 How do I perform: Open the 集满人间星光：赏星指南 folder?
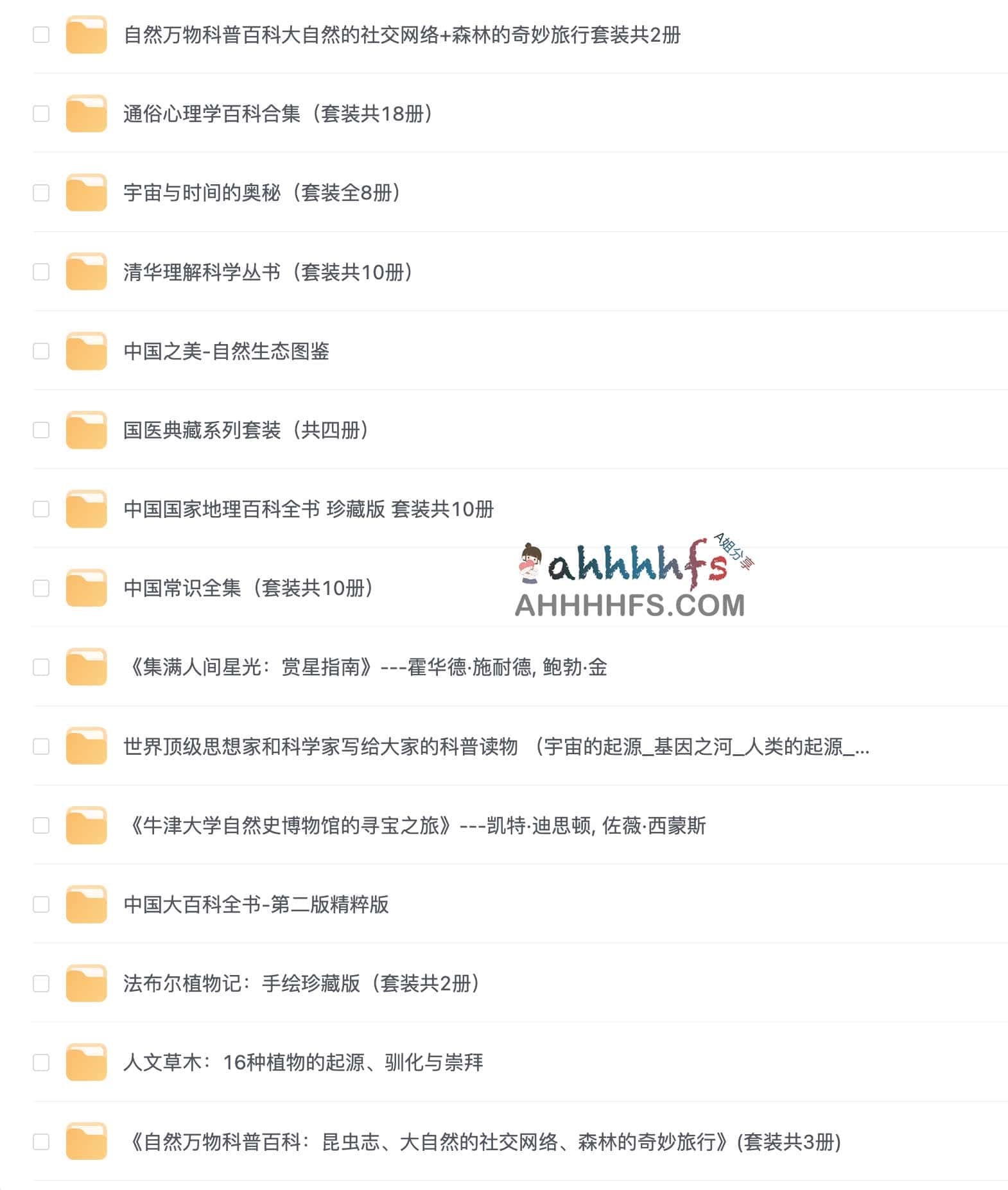(366, 668)
